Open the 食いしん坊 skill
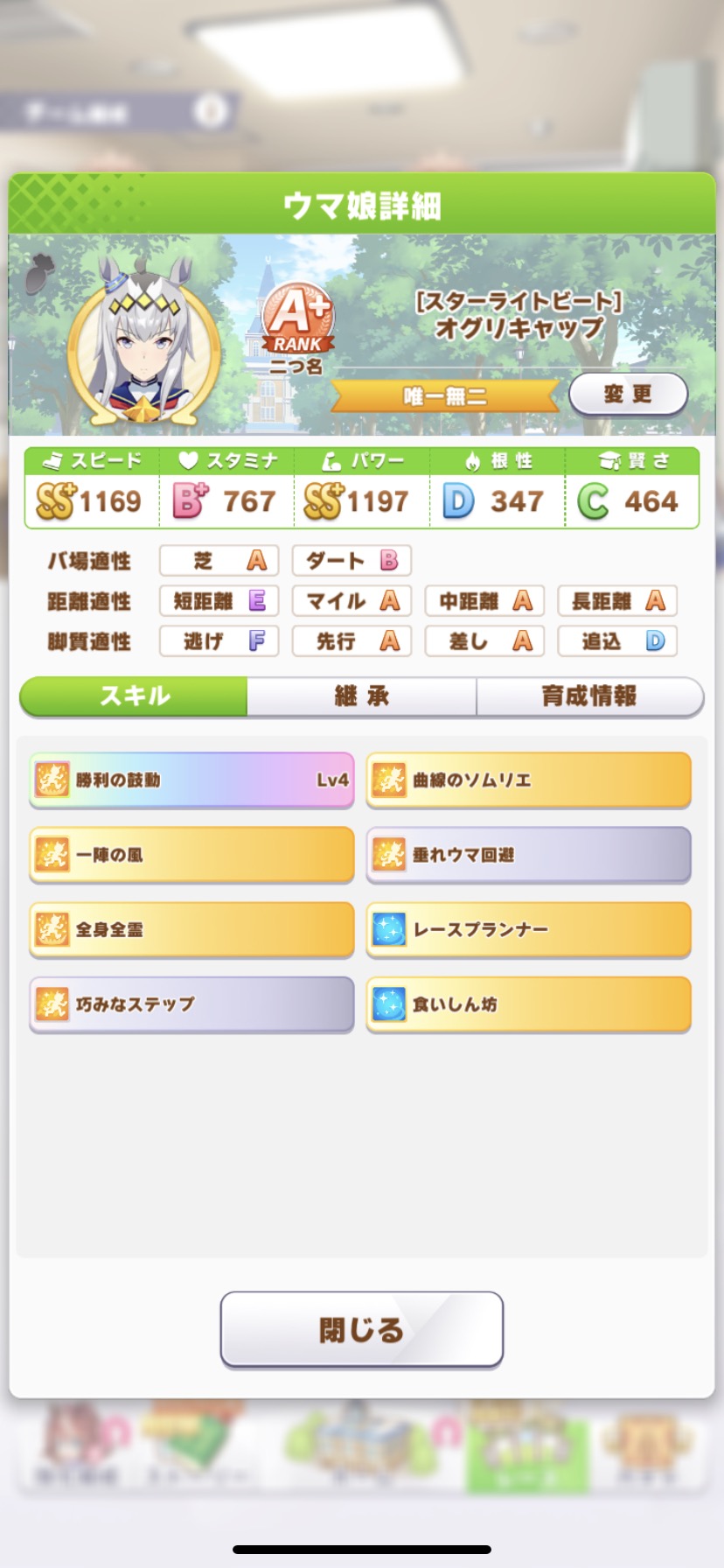Screen dimensions: 724x1568 pyautogui.click(x=528, y=1004)
